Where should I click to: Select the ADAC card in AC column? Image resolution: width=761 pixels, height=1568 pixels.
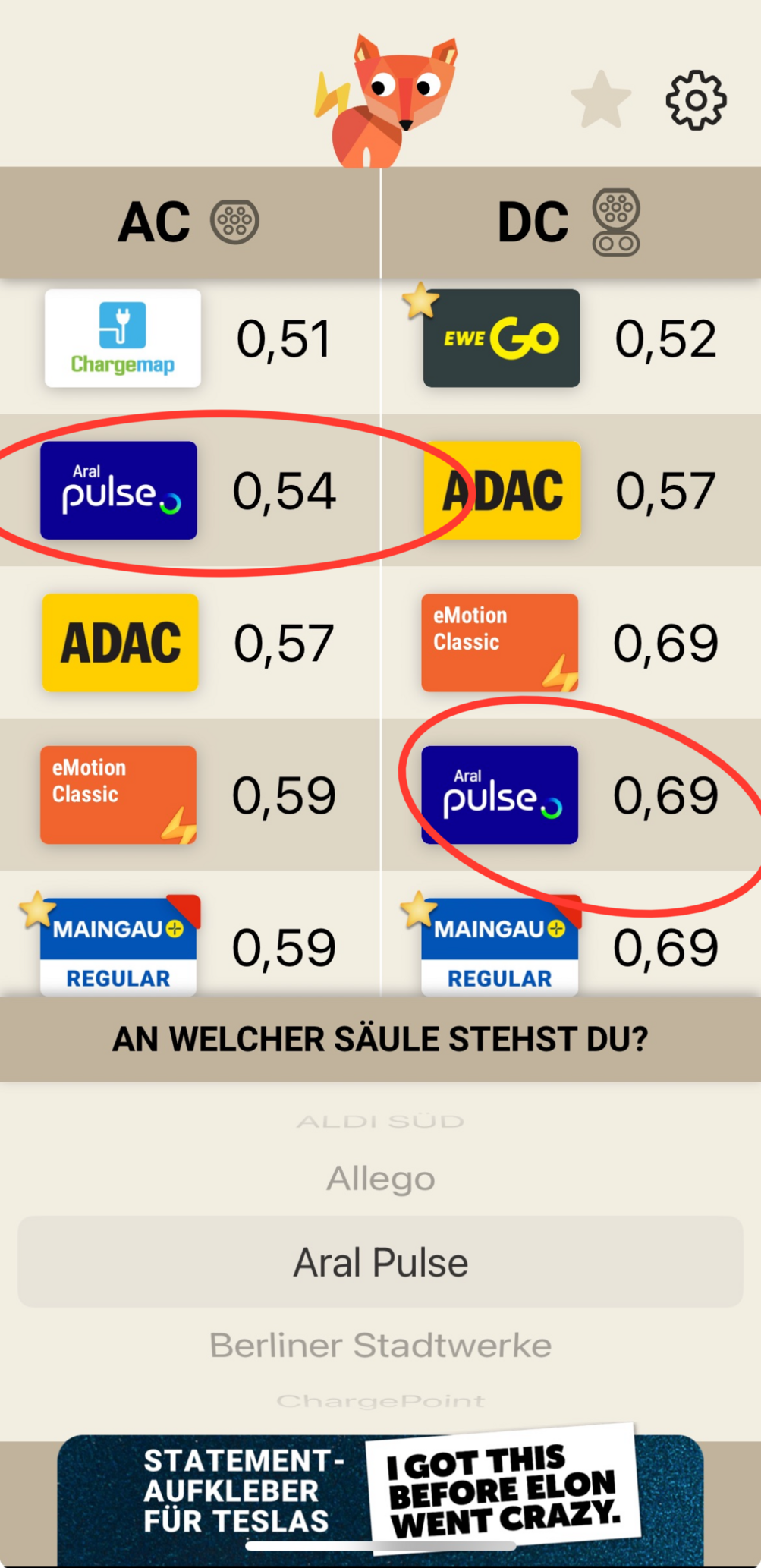click(120, 643)
